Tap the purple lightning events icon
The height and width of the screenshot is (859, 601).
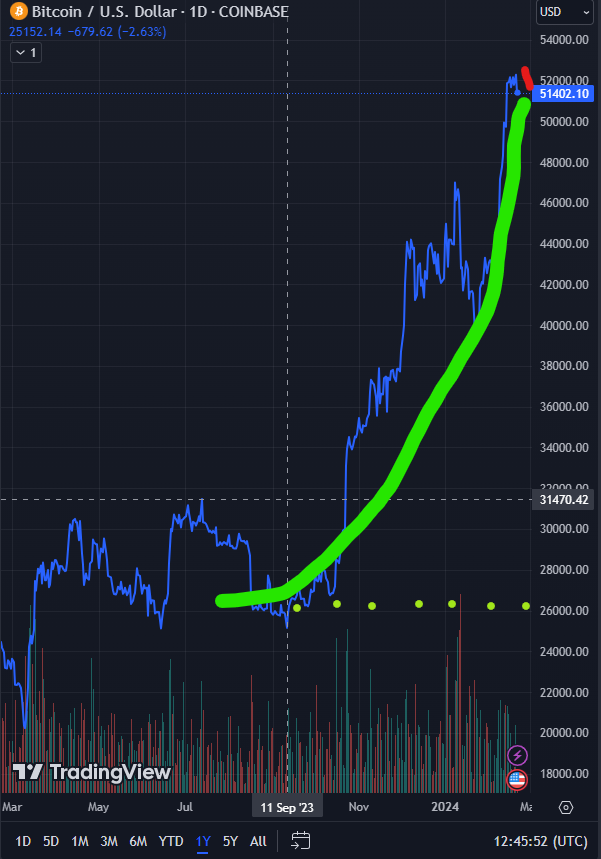pos(518,755)
